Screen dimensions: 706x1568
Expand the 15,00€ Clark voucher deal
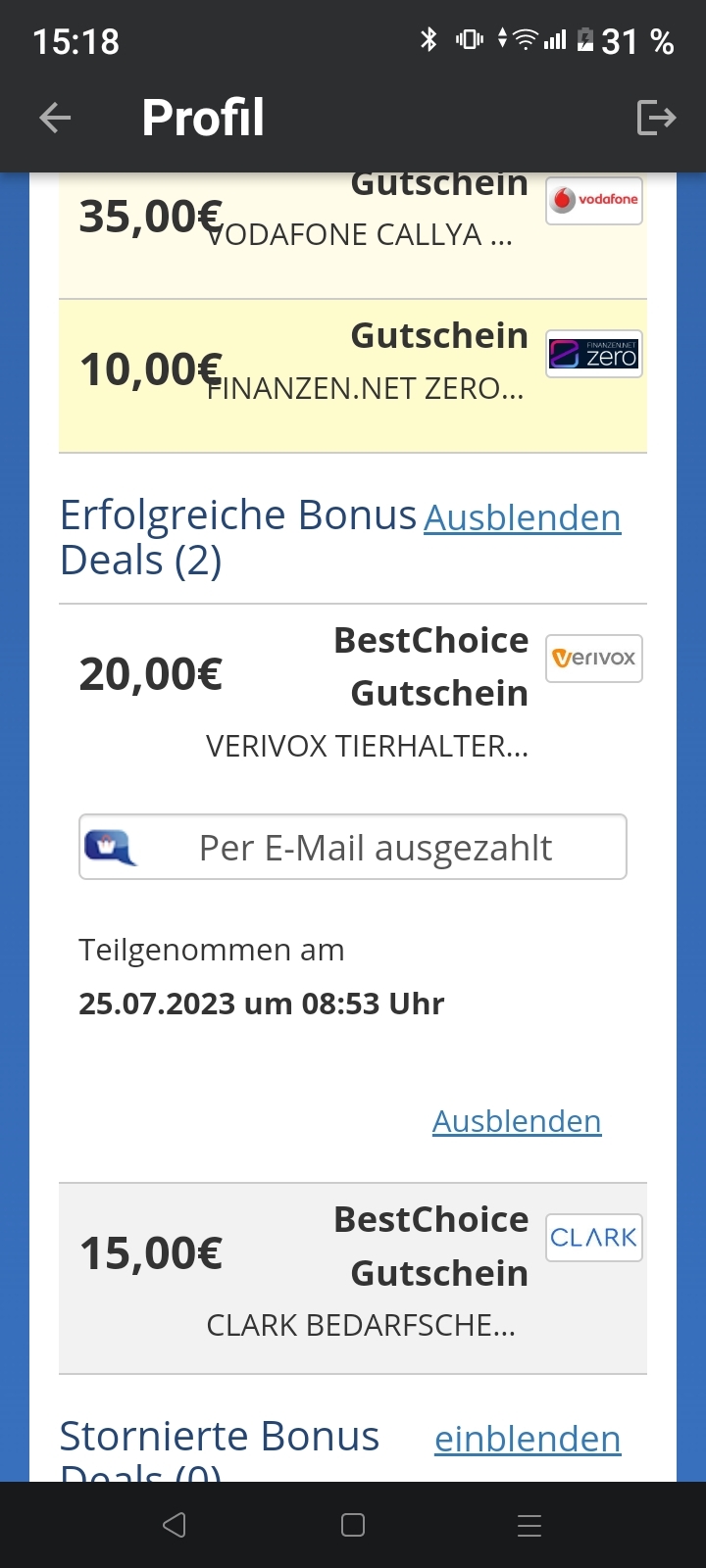click(353, 1278)
